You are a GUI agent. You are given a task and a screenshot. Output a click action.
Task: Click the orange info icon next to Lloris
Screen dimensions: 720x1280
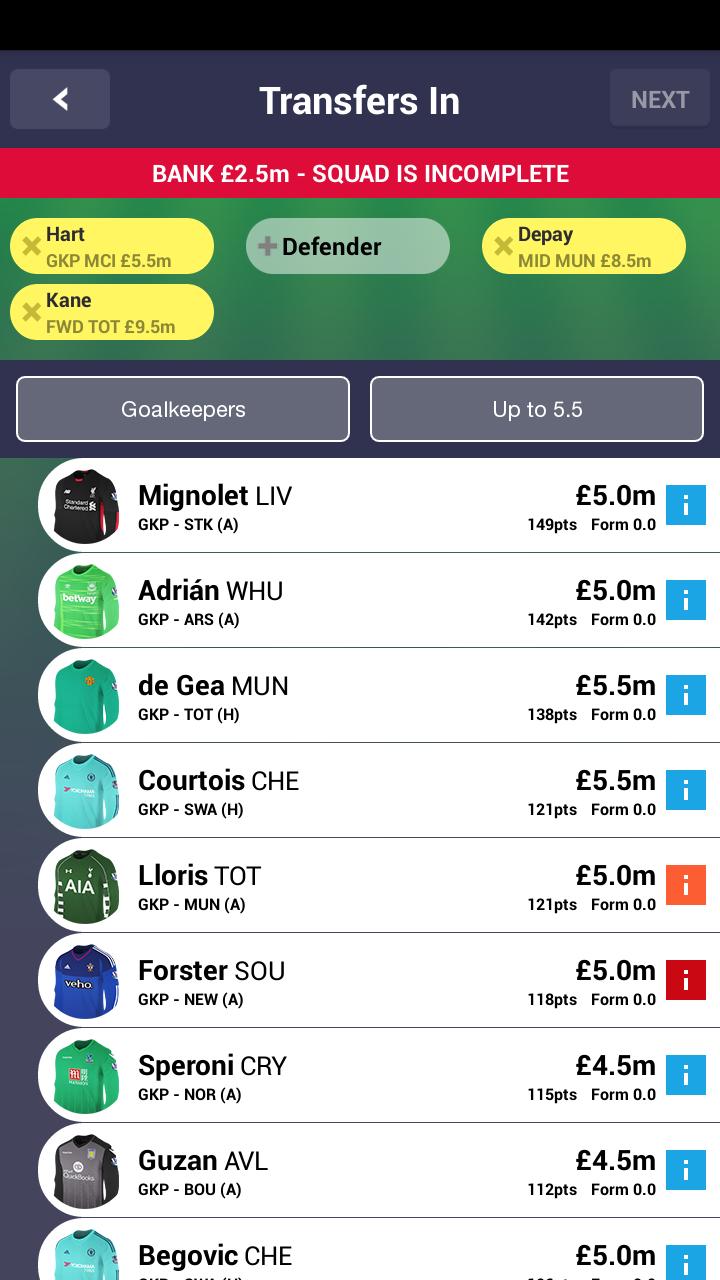(686, 885)
